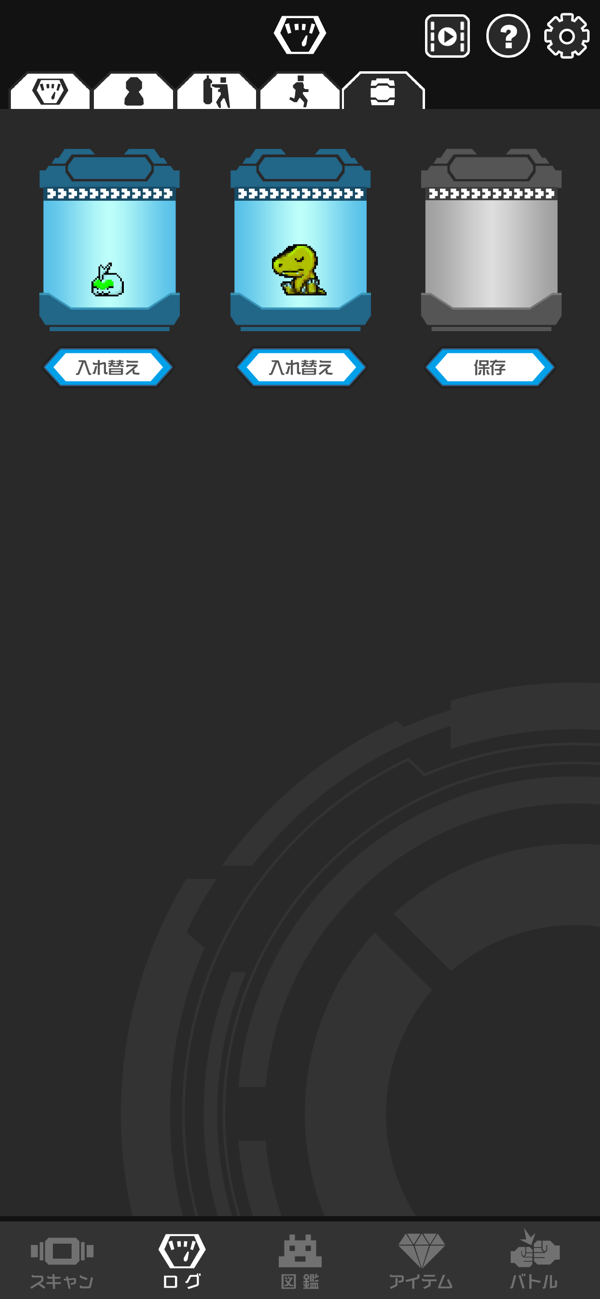Tap 入れ替え under the green slime capsule
Image resolution: width=600 pixels, height=1299 pixels.
tap(108, 368)
